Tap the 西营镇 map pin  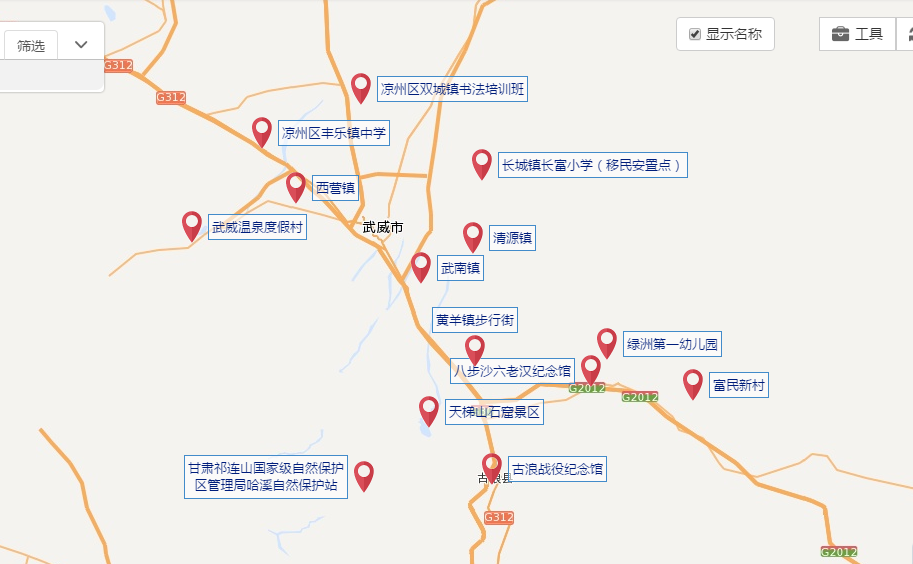click(x=296, y=186)
